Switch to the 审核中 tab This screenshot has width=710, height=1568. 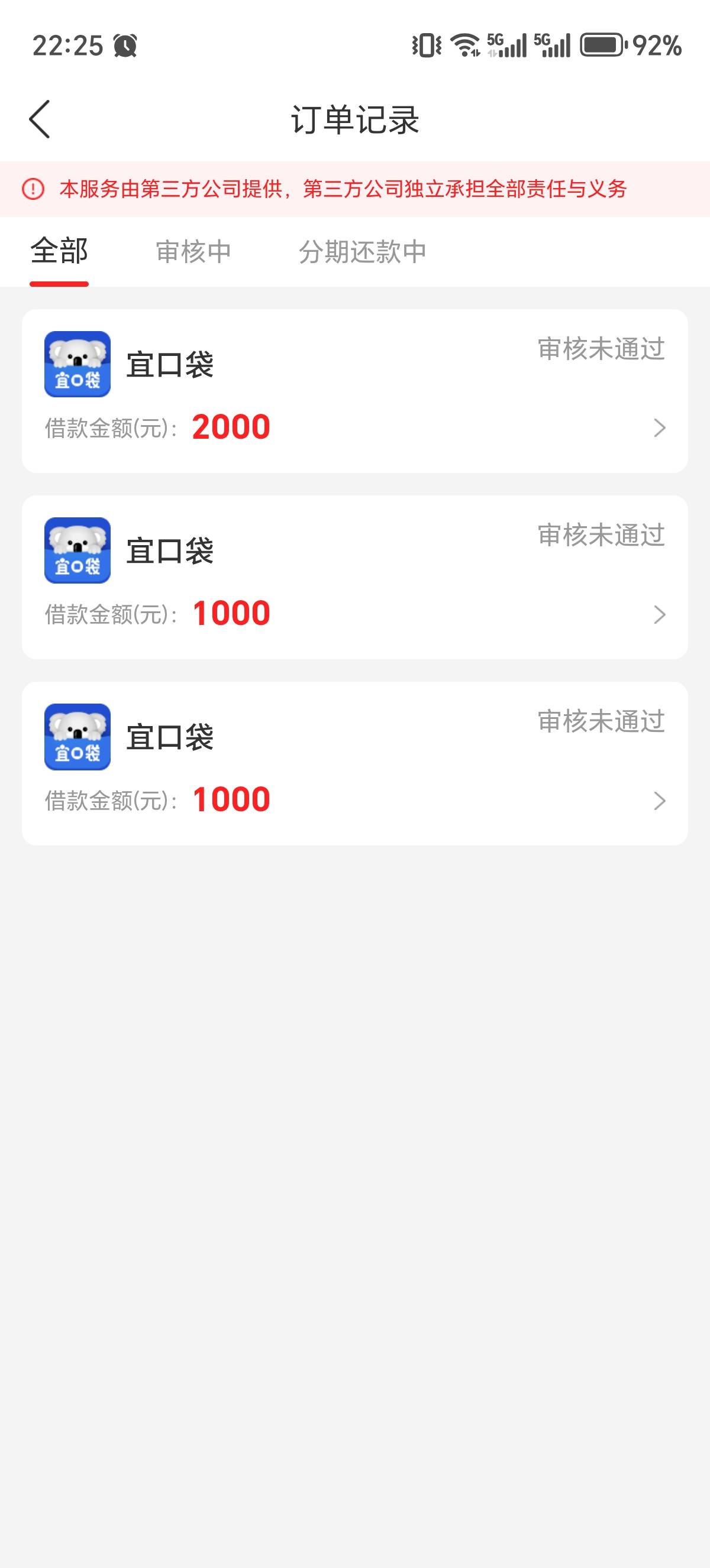pos(193,252)
